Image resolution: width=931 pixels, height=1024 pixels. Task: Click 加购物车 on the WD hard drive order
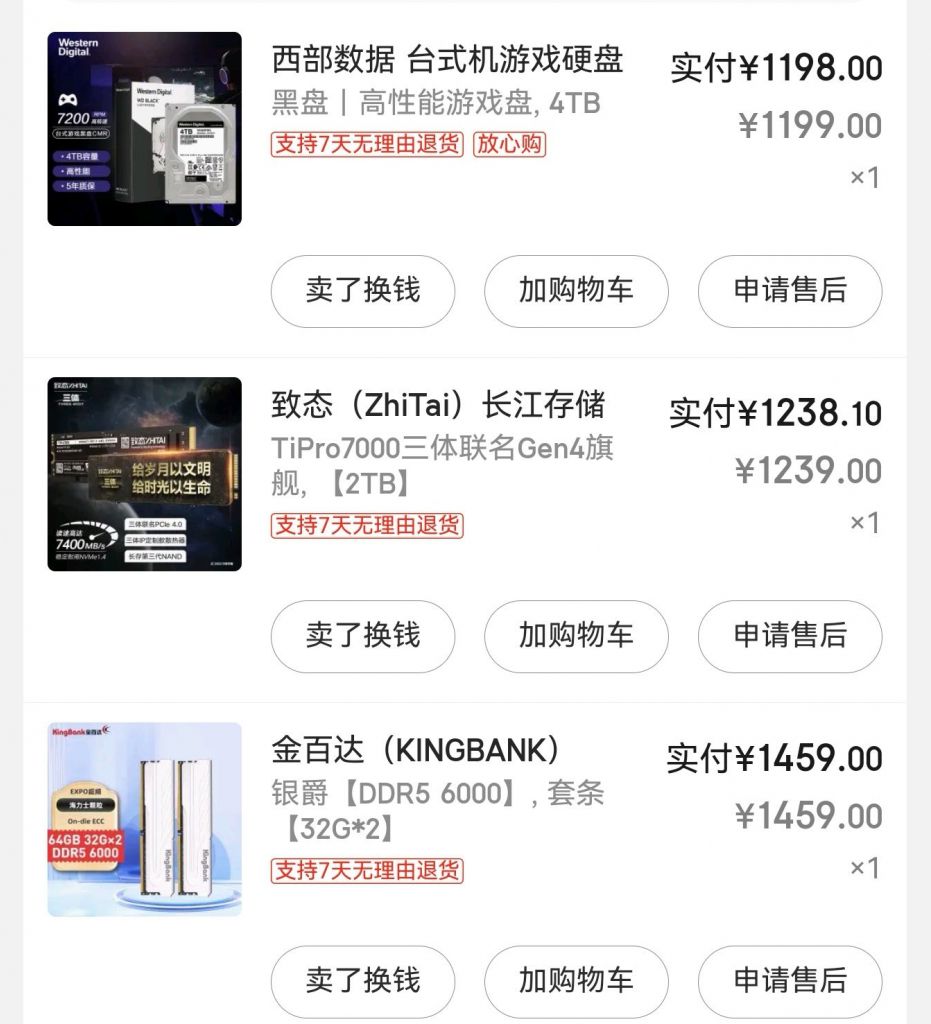[576, 291]
